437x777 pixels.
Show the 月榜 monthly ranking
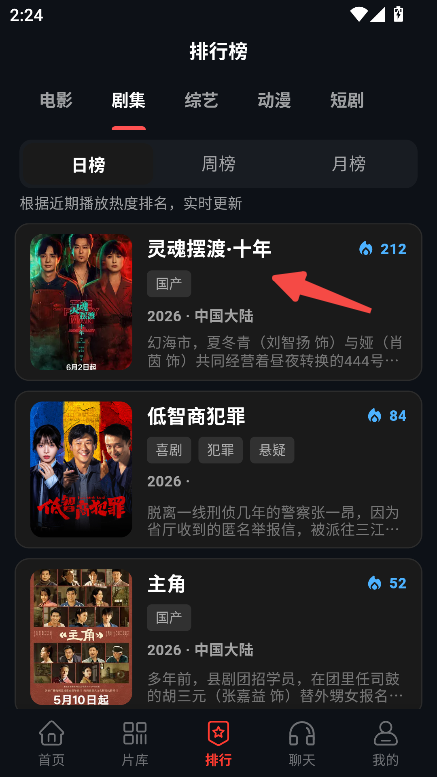(349, 164)
